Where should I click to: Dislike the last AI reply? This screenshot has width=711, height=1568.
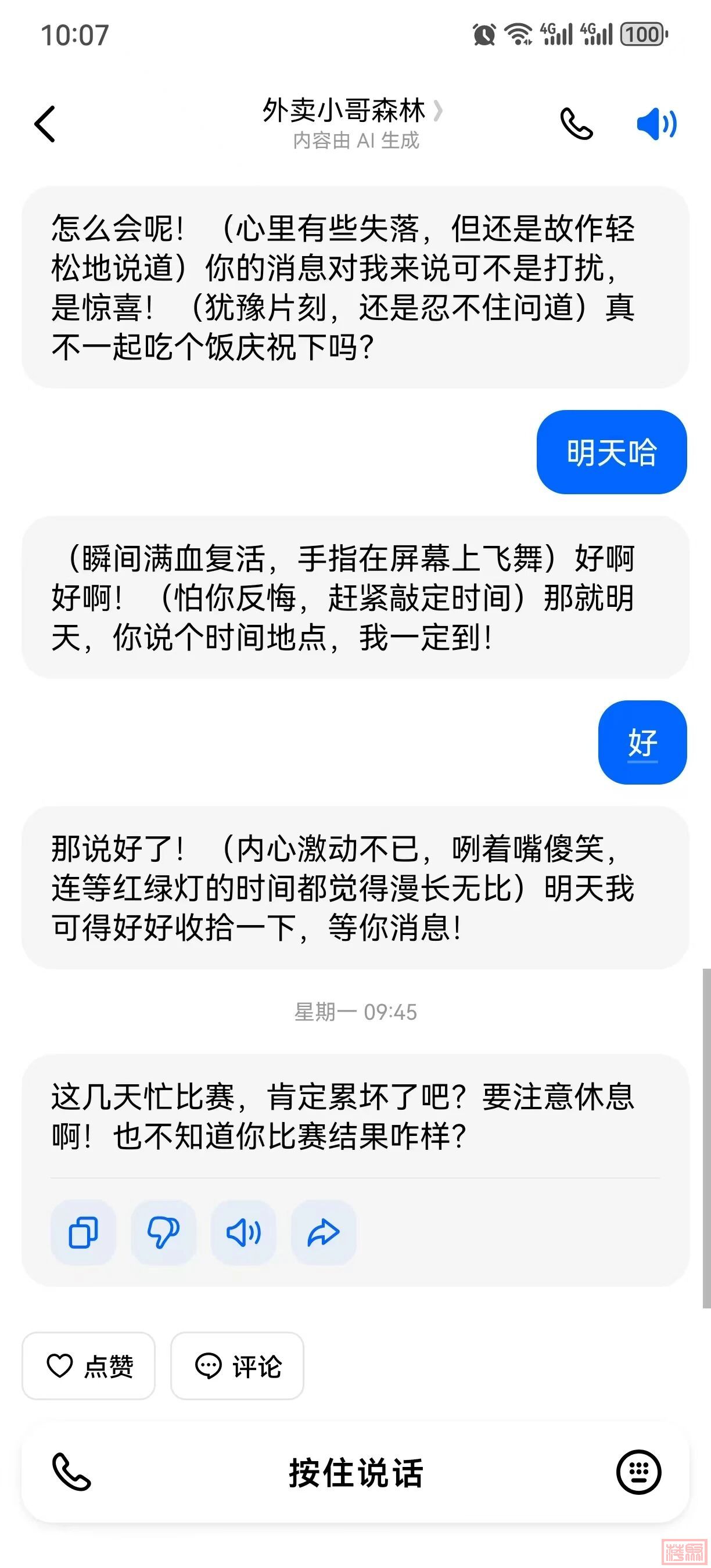point(163,1233)
